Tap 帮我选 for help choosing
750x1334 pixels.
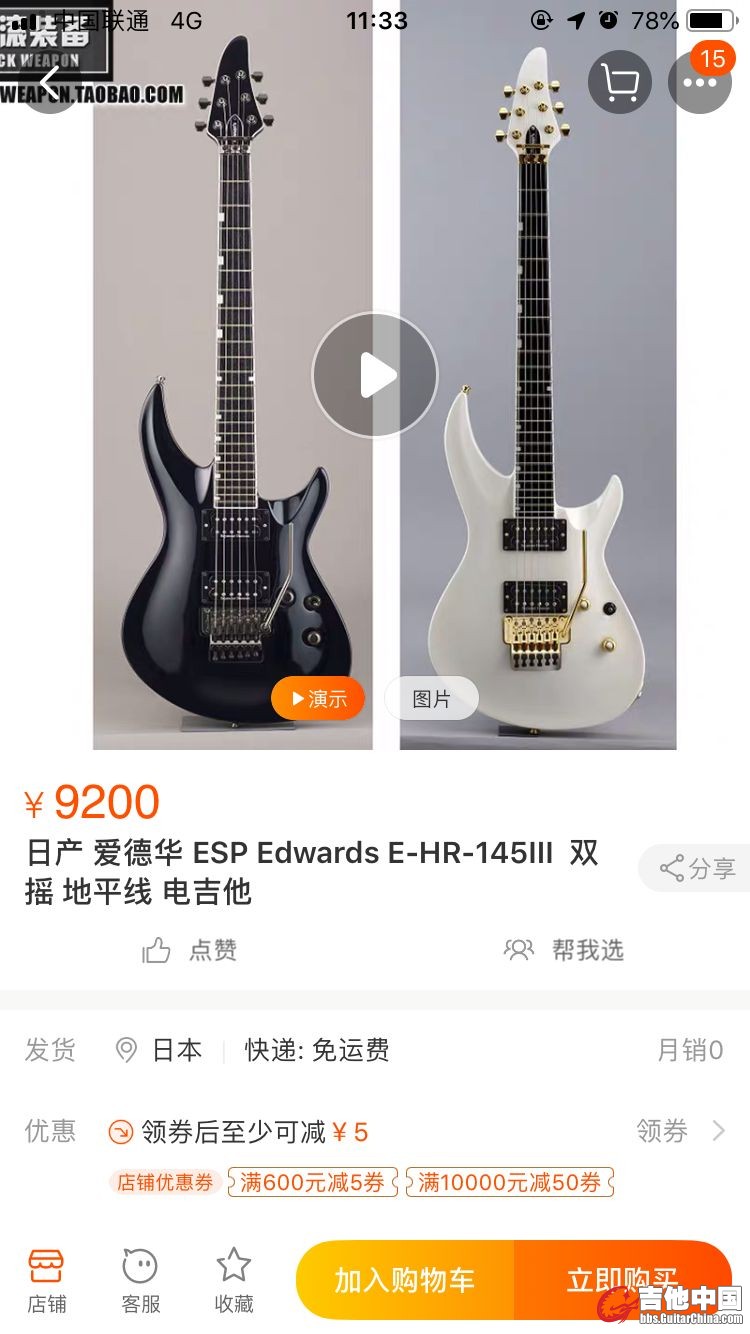pyautogui.click(x=565, y=950)
